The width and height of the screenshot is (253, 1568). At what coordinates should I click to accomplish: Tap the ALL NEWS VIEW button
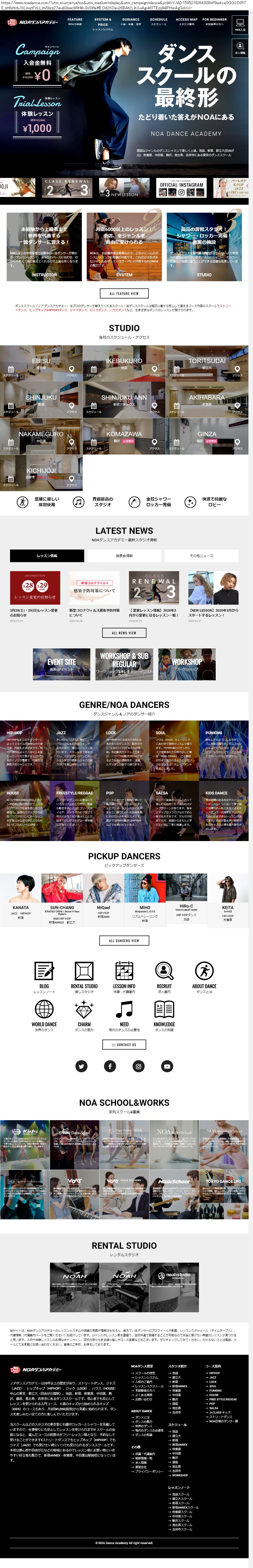(124, 632)
